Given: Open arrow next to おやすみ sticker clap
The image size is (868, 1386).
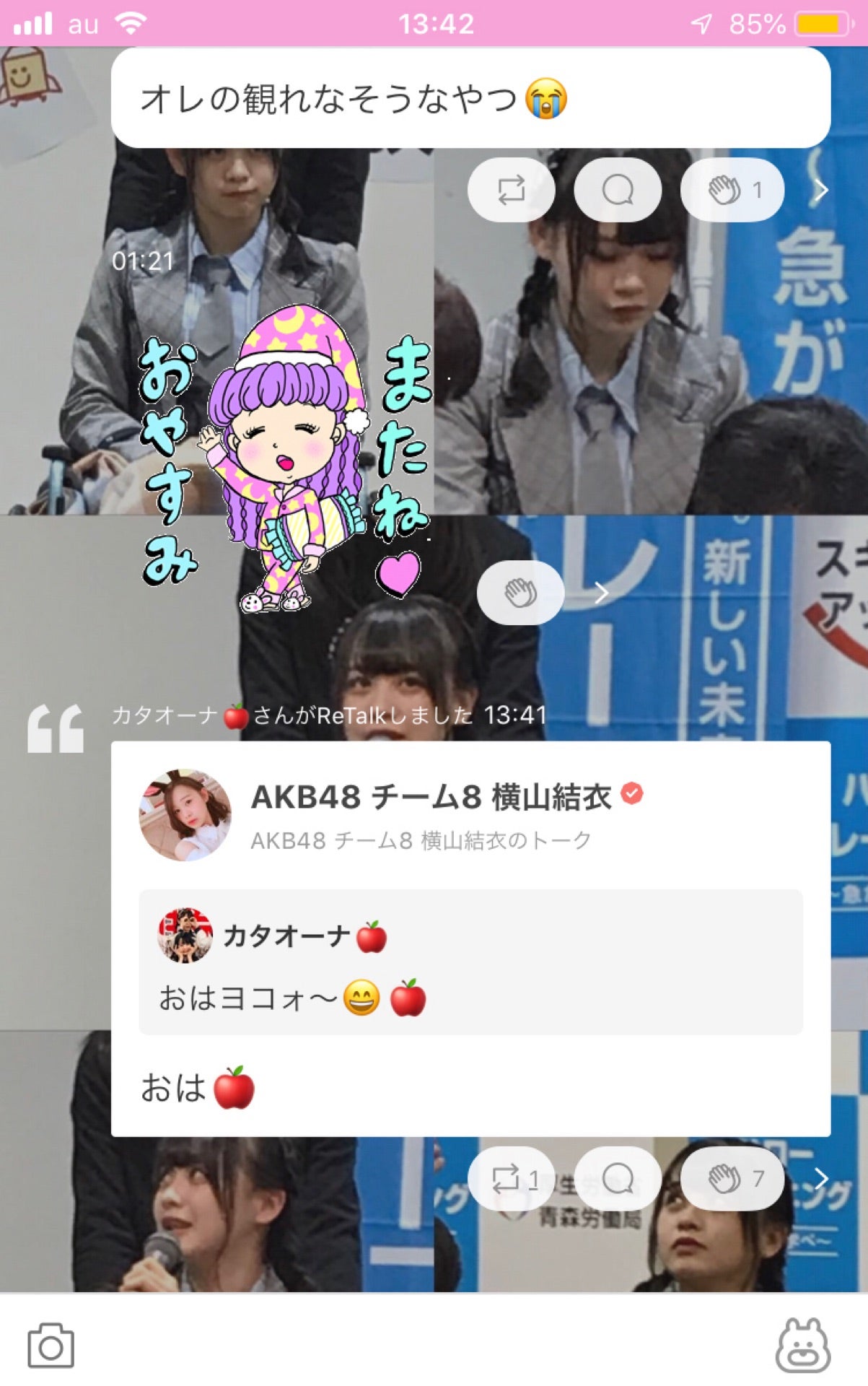Looking at the screenshot, I should tap(601, 593).
